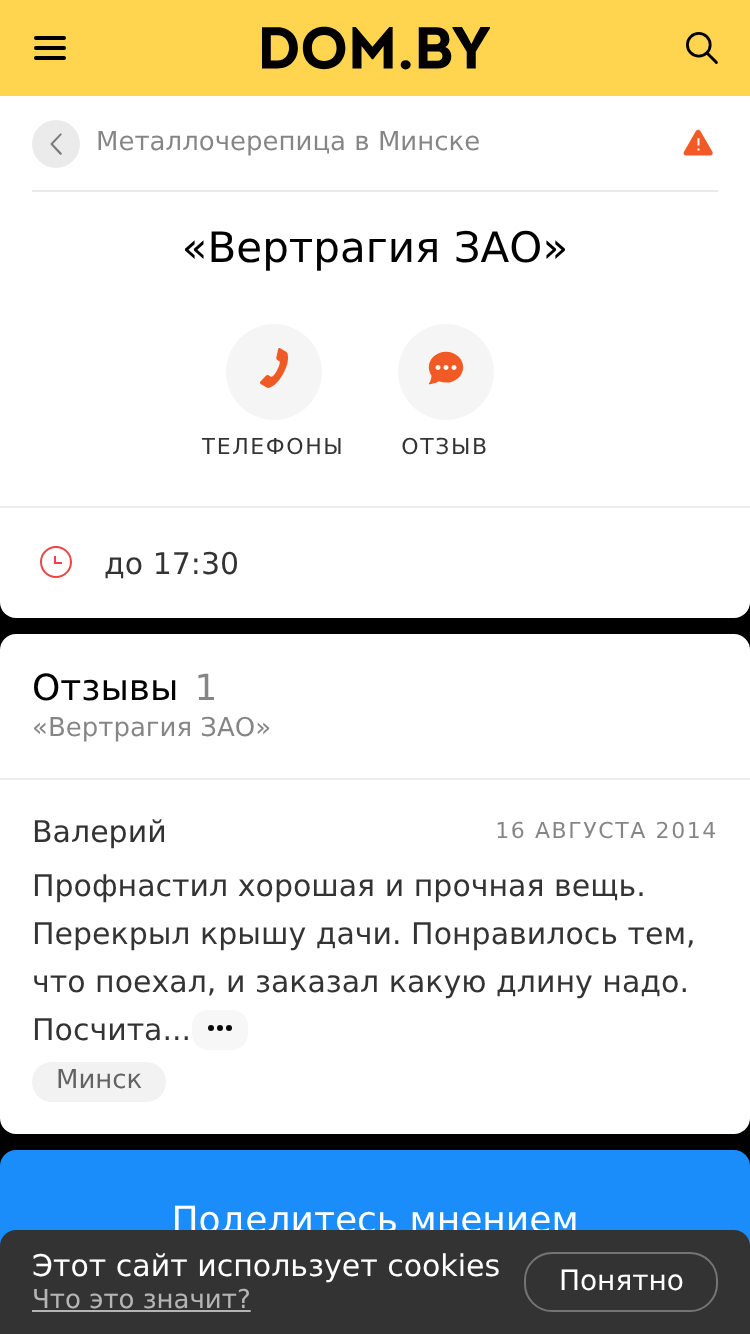Tap the DOM.BY logo to go home
This screenshot has width=750, height=1334.
[x=375, y=48]
